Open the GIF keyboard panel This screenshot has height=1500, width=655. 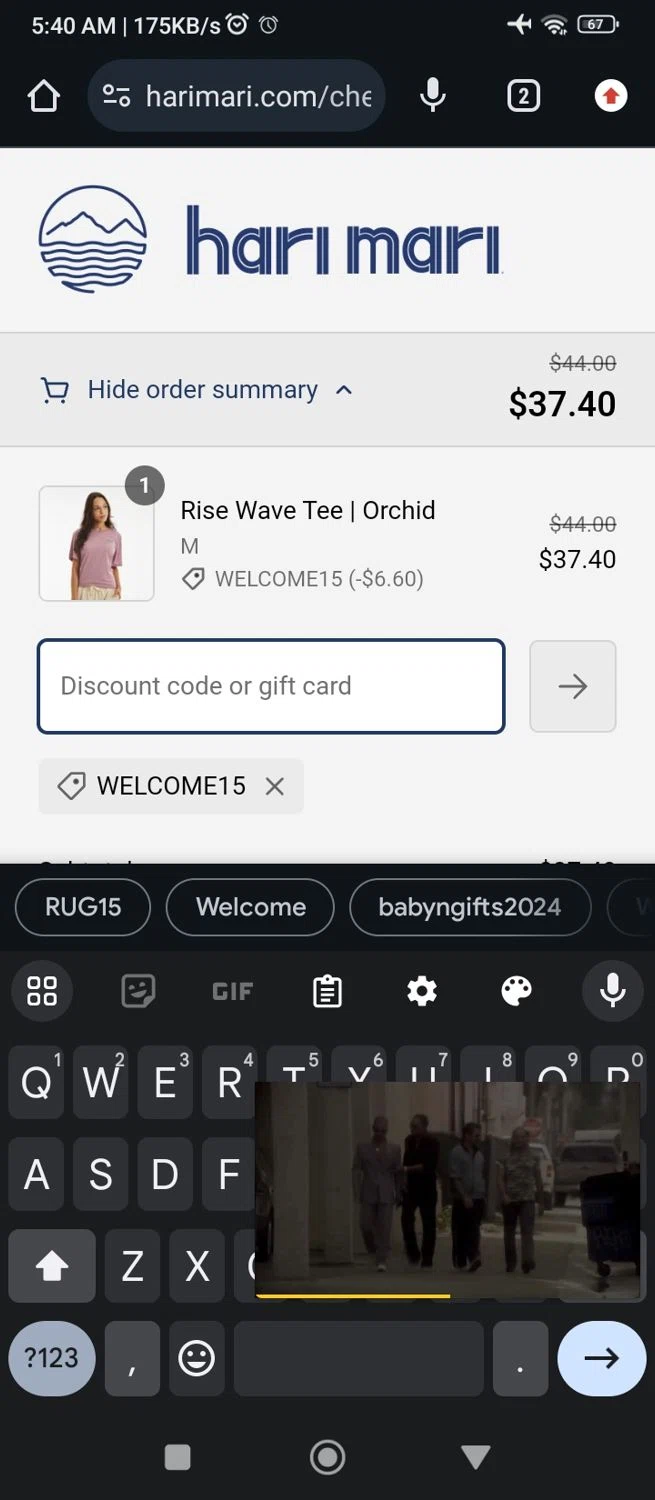(x=232, y=991)
